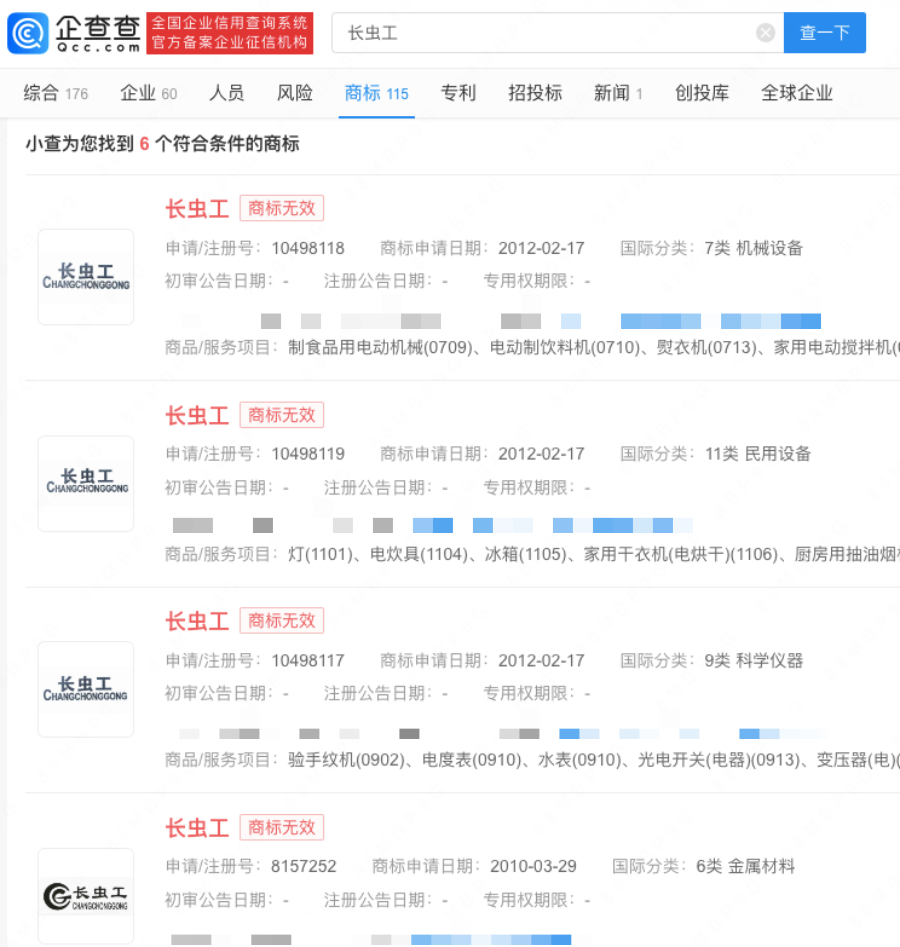Open trademark result with number 10498117

pyautogui.click(x=197, y=621)
